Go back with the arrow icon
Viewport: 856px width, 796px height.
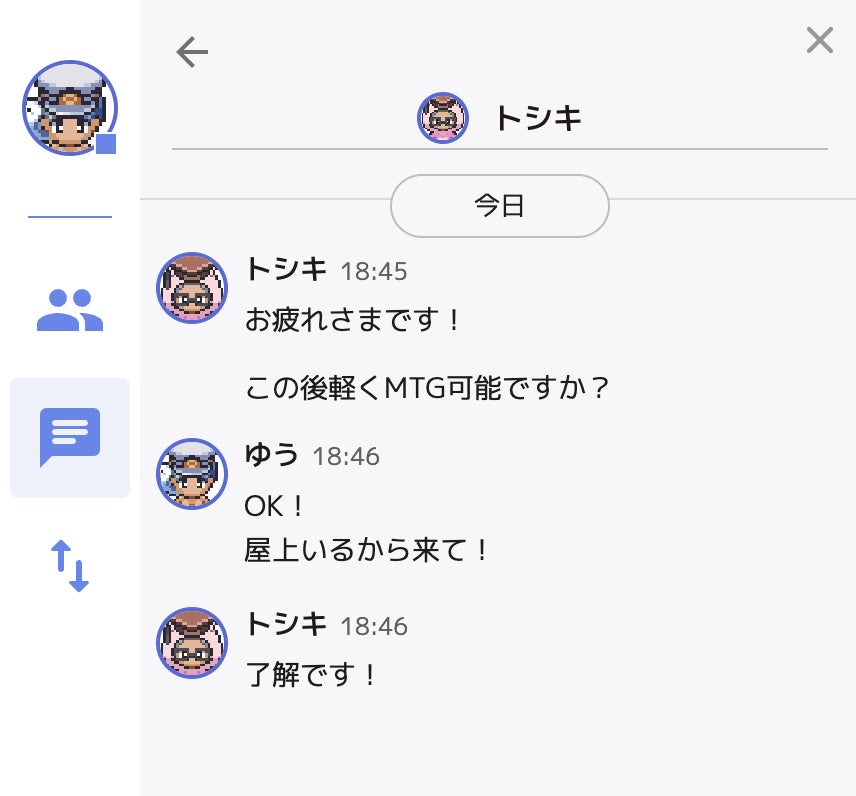(x=192, y=52)
